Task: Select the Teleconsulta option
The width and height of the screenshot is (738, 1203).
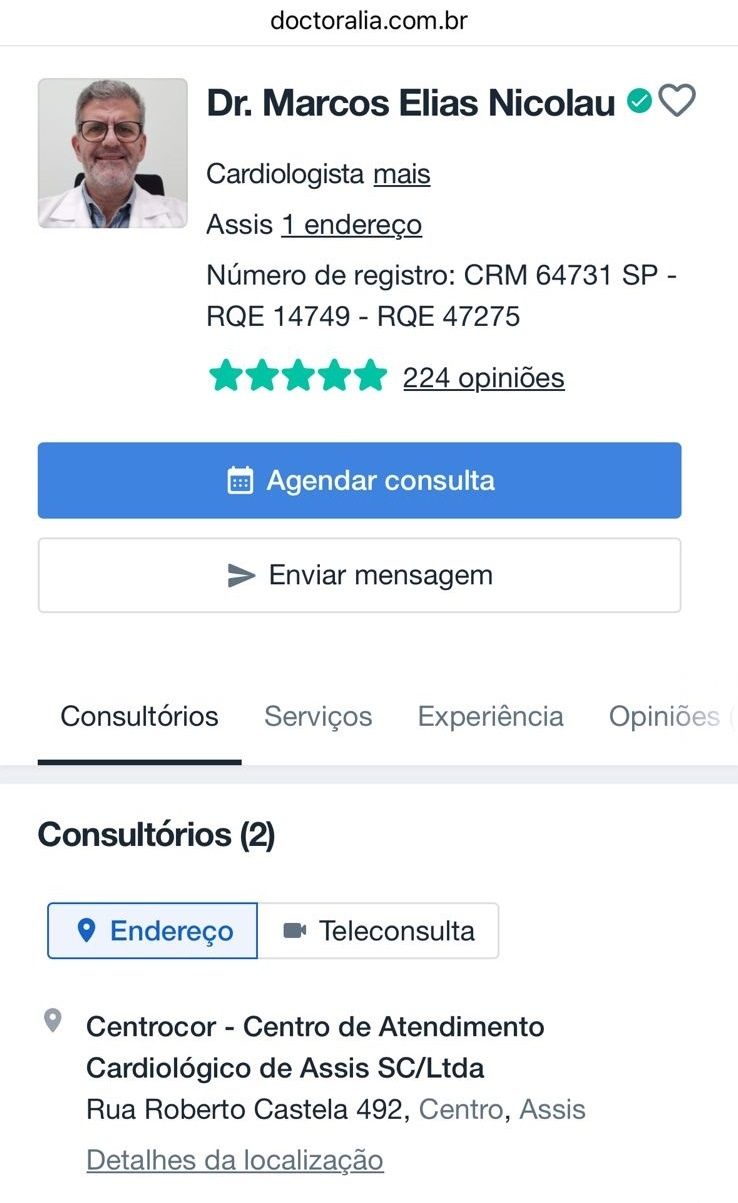Action: (378, 931)
